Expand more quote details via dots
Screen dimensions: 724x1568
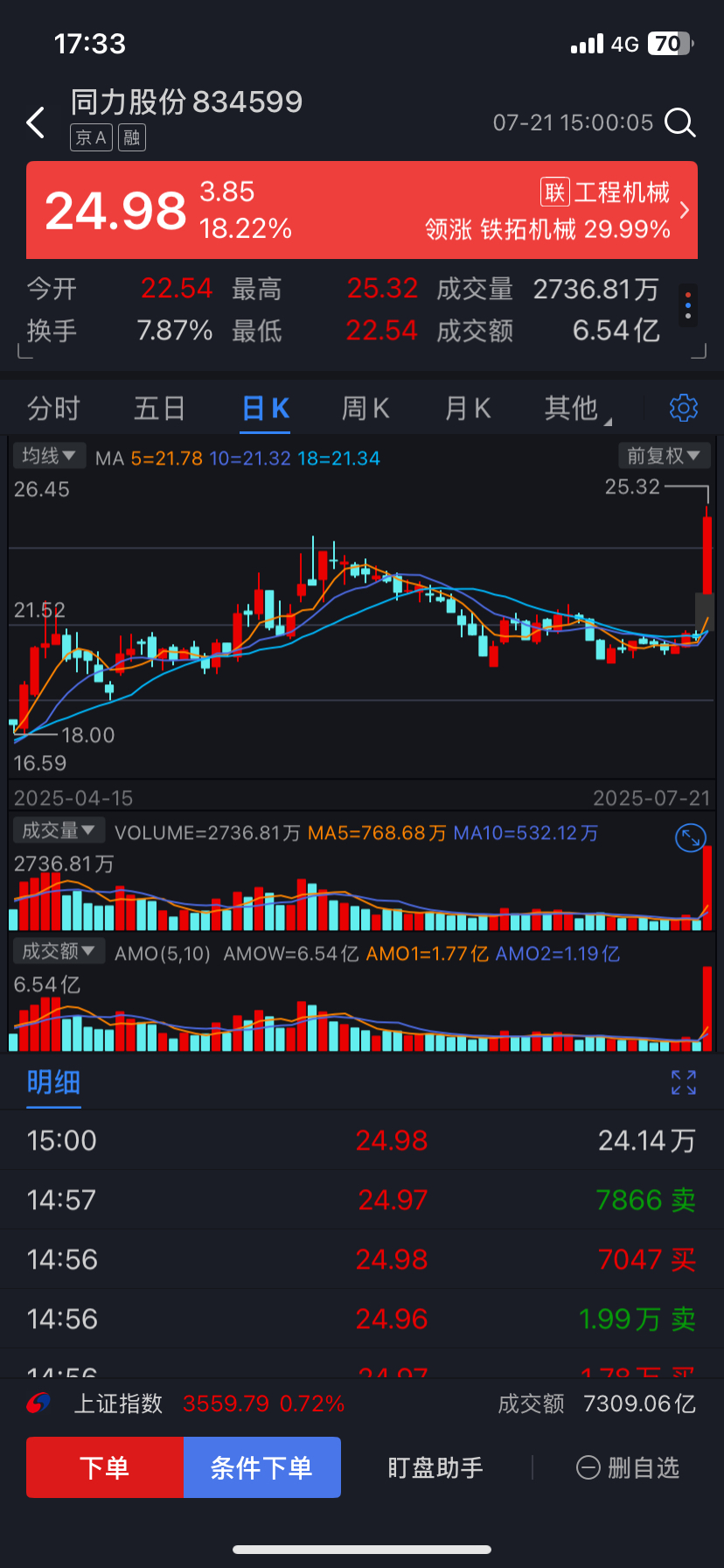coord(688,305)
